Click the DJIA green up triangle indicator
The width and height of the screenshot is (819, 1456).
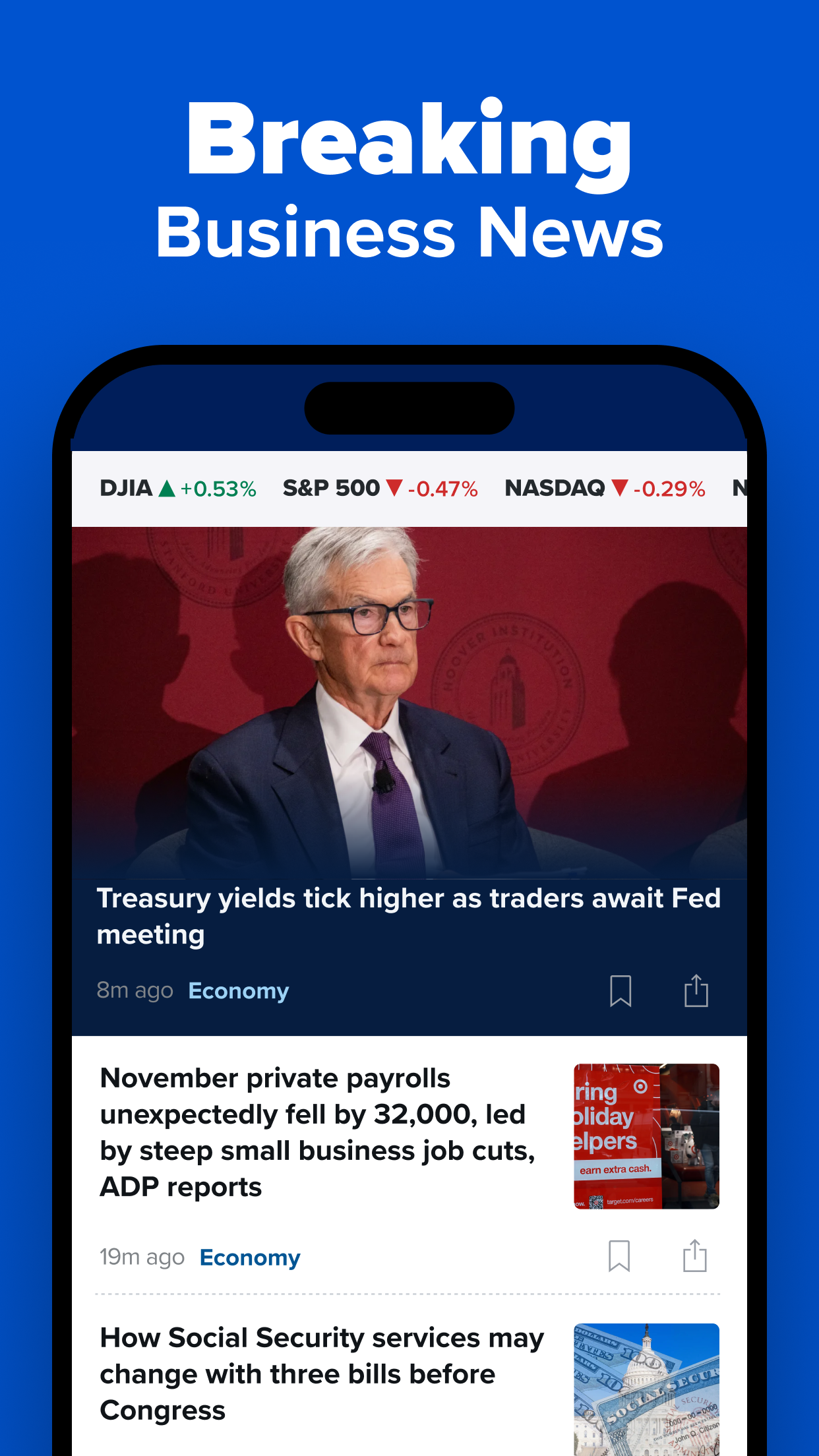tap(167, 487)
